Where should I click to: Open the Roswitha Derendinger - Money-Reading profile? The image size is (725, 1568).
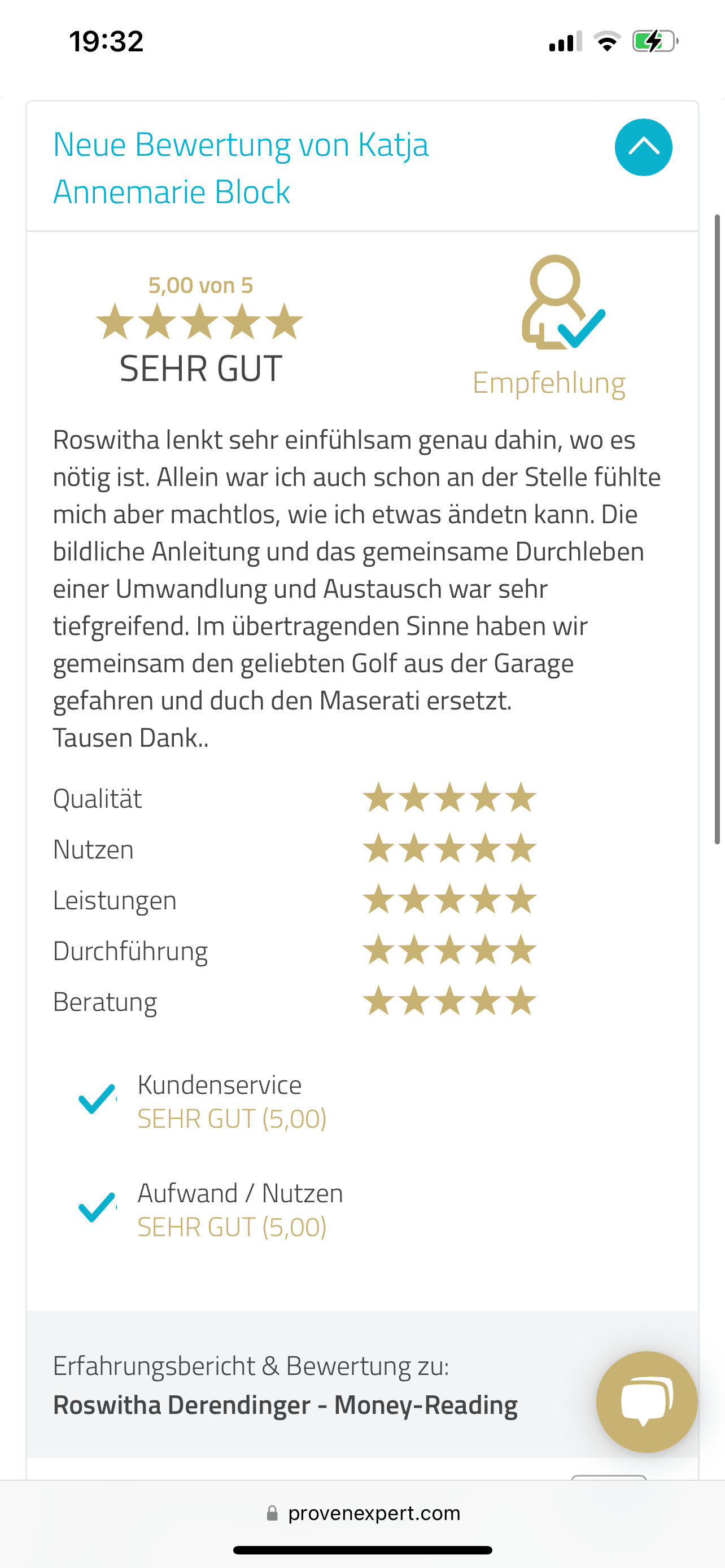pyautogui.click(x=285, y=1405)
